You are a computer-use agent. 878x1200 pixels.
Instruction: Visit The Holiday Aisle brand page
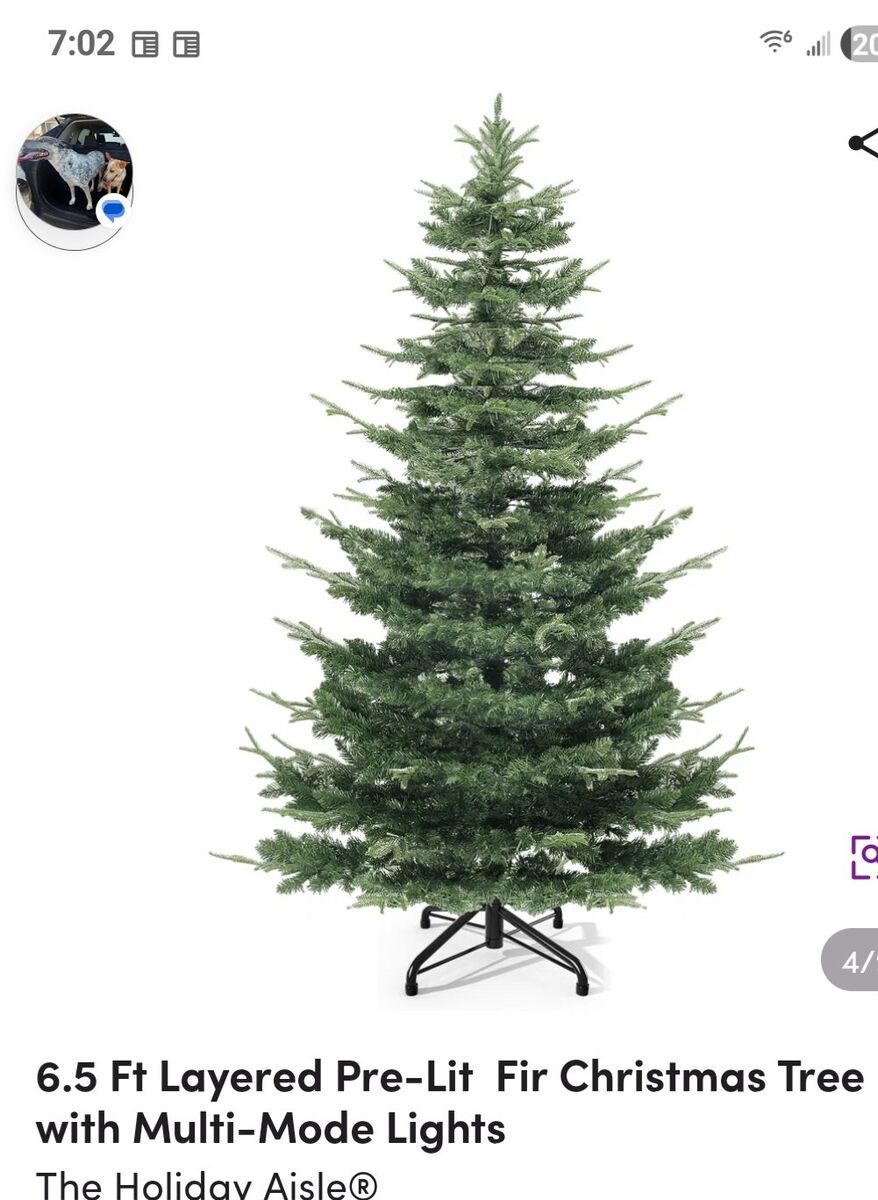[206, 1184]
